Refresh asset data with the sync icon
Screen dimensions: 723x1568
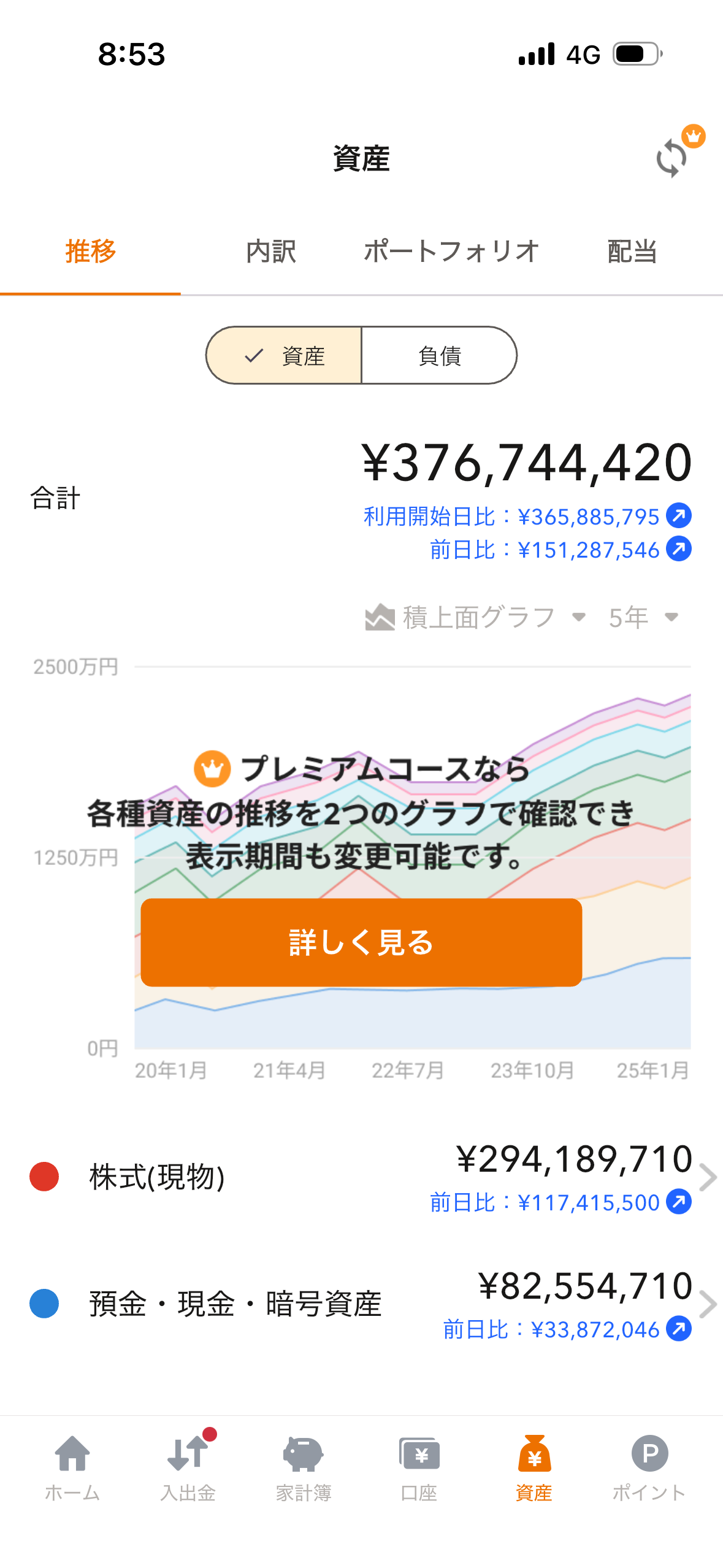pyautogui.click(x=672, y=158)
